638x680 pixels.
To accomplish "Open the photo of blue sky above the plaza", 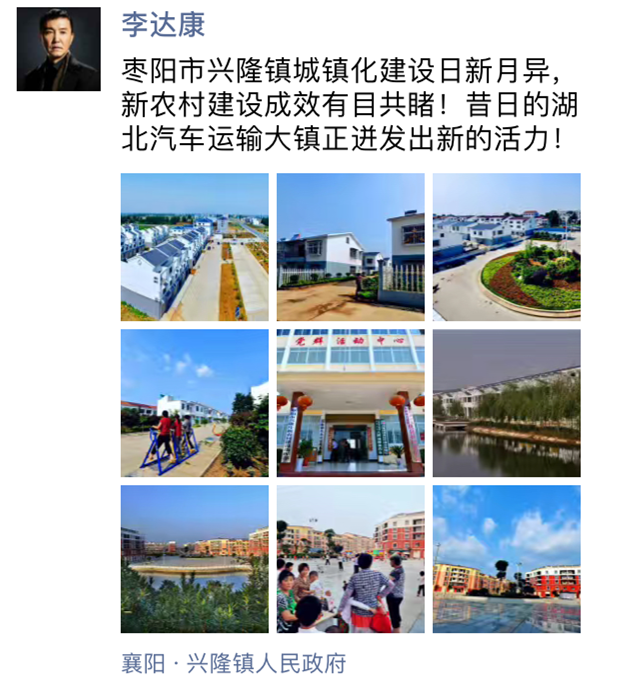I will pyautogui.click(x=506, y=559).
